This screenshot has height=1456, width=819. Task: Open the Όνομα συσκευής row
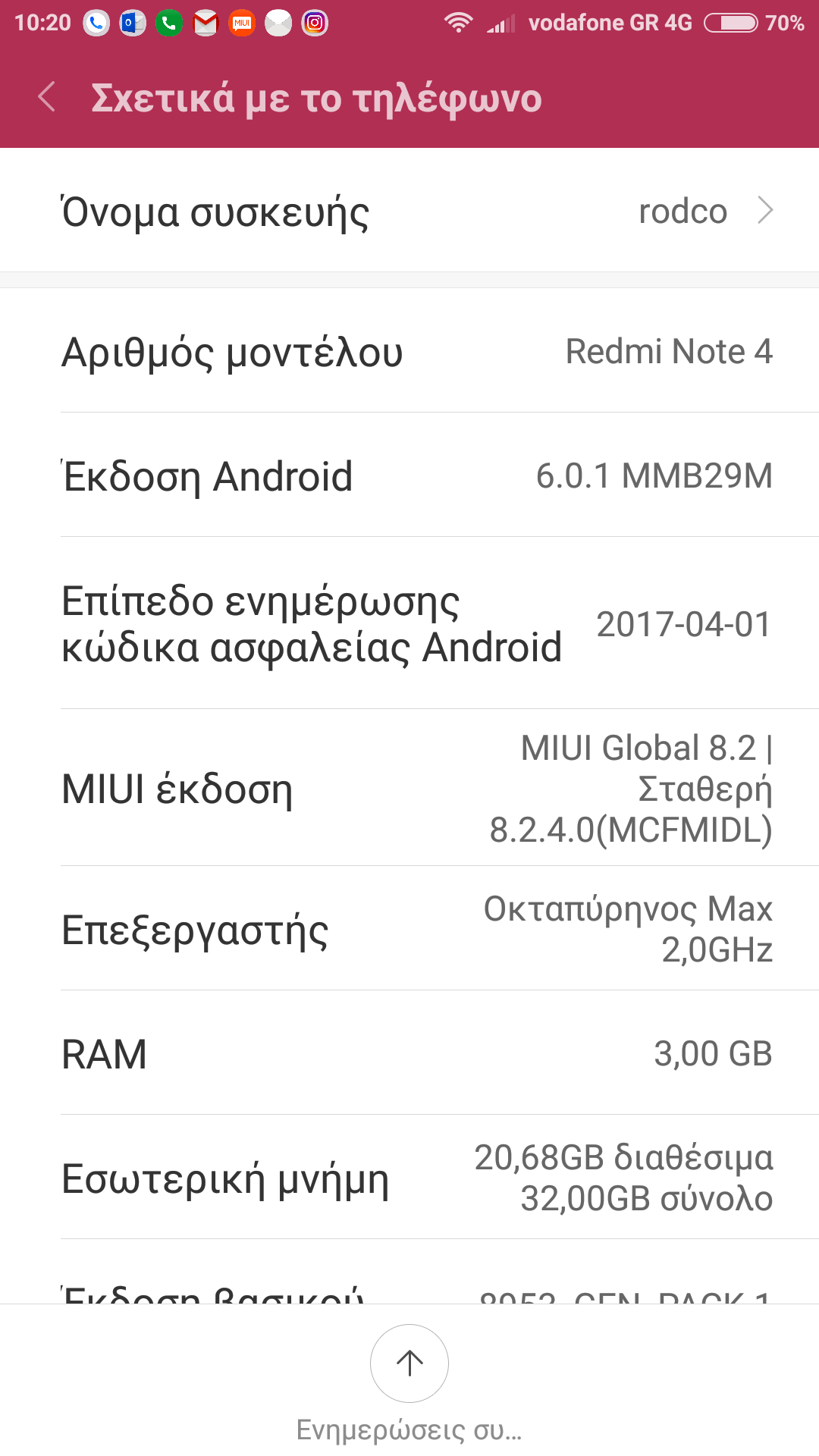point(409,211)
